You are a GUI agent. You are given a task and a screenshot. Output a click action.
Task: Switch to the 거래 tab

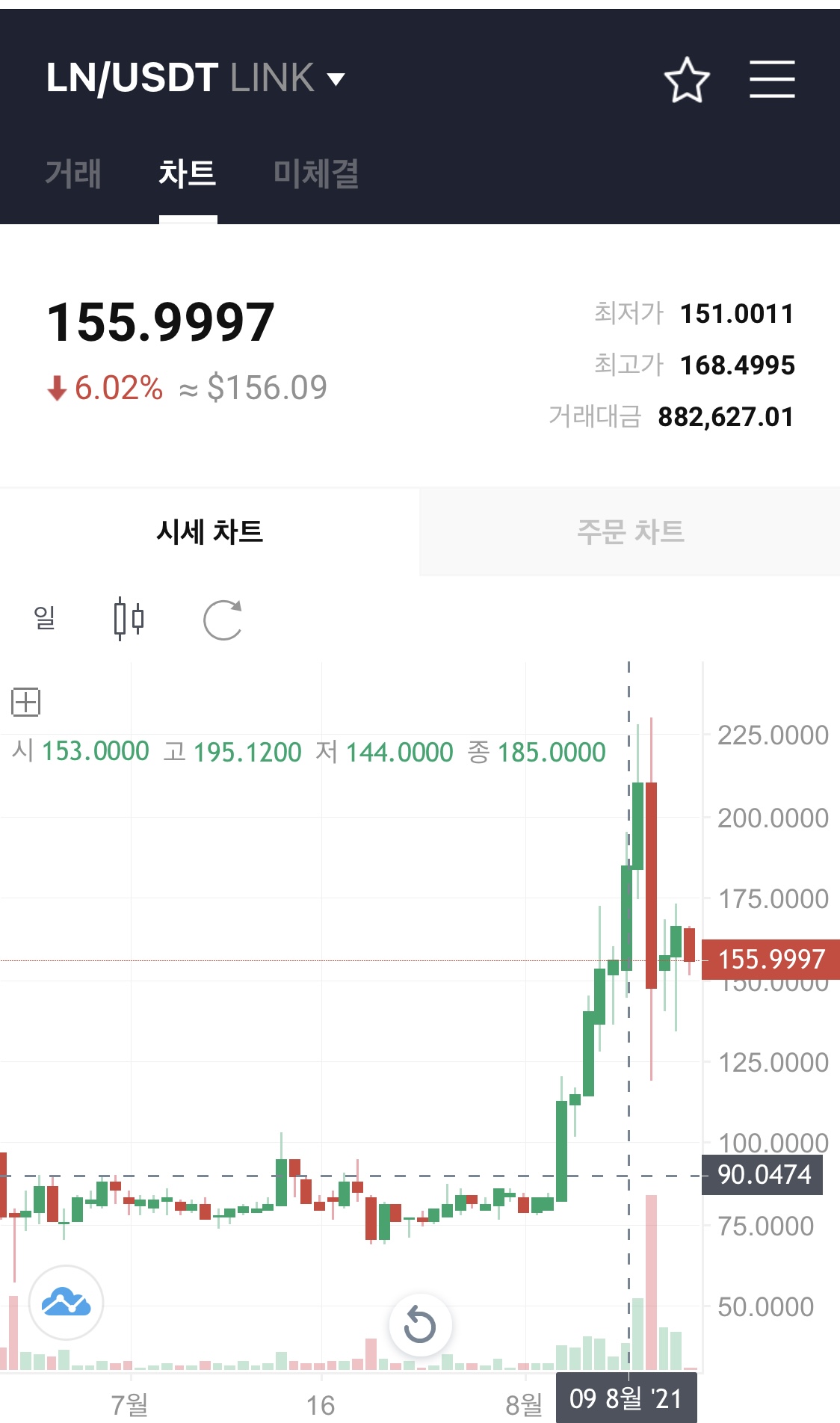(x=73, y=173)
